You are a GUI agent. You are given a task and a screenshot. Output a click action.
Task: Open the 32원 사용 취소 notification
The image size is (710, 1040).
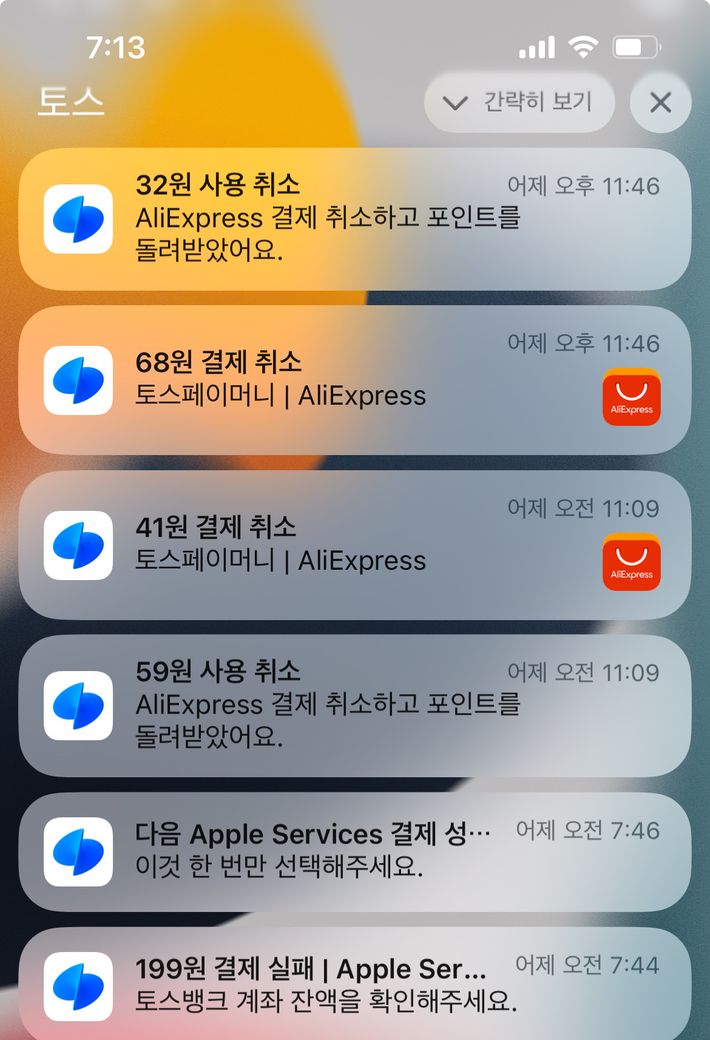(x=354, y=219)
